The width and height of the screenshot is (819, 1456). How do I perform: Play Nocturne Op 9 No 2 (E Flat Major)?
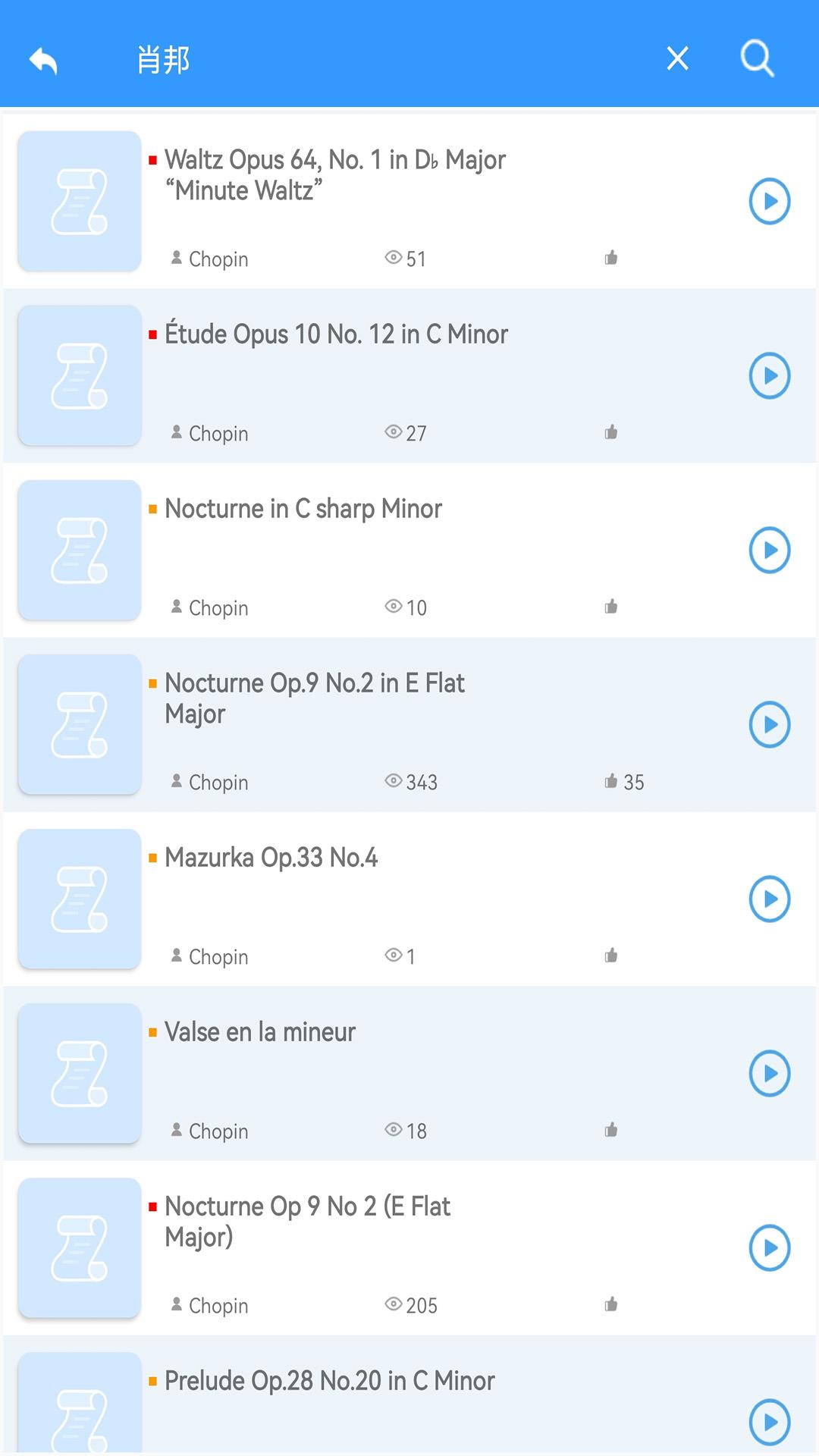769,1248
